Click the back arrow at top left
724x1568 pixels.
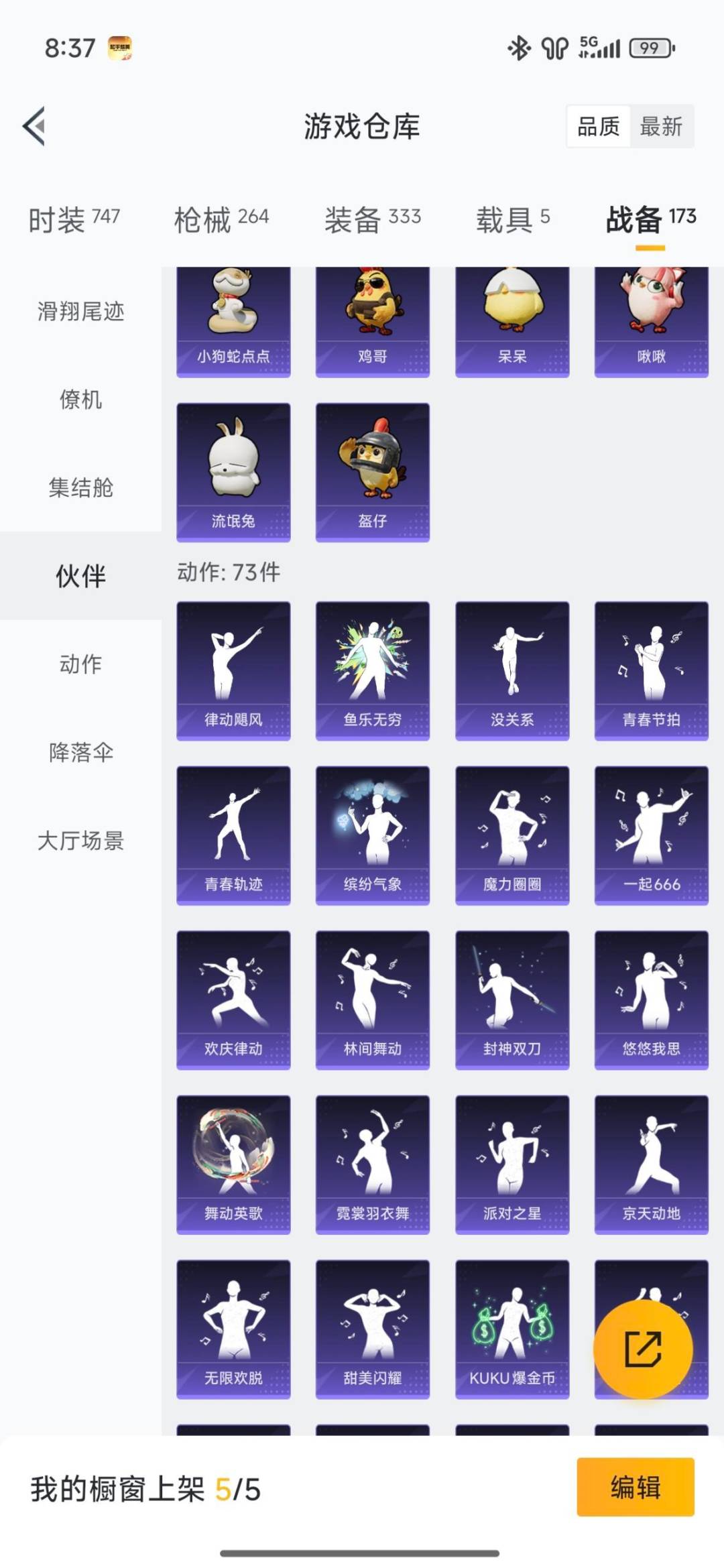coord(34,127)
